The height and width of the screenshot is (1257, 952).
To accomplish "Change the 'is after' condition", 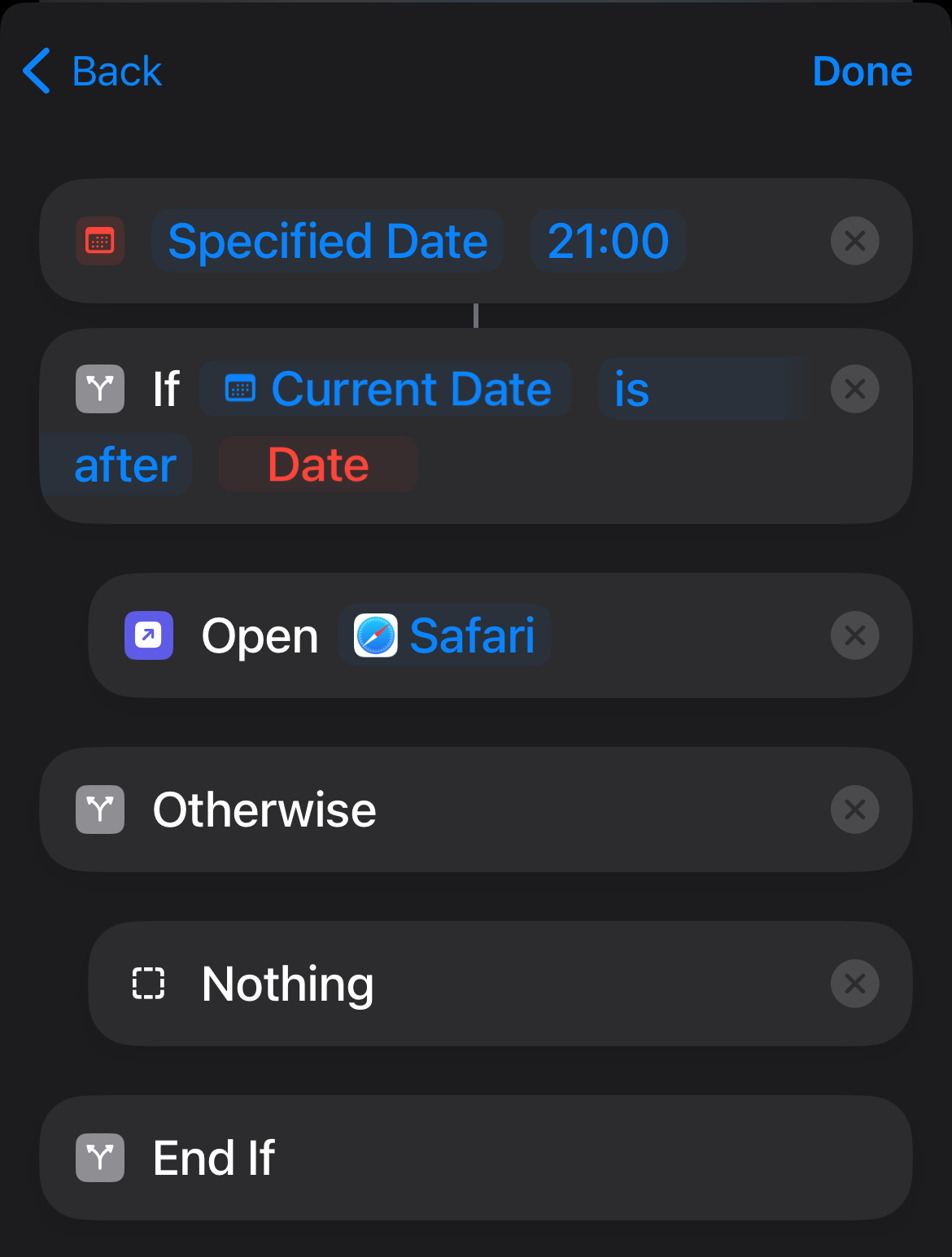I will pos(631,390).
